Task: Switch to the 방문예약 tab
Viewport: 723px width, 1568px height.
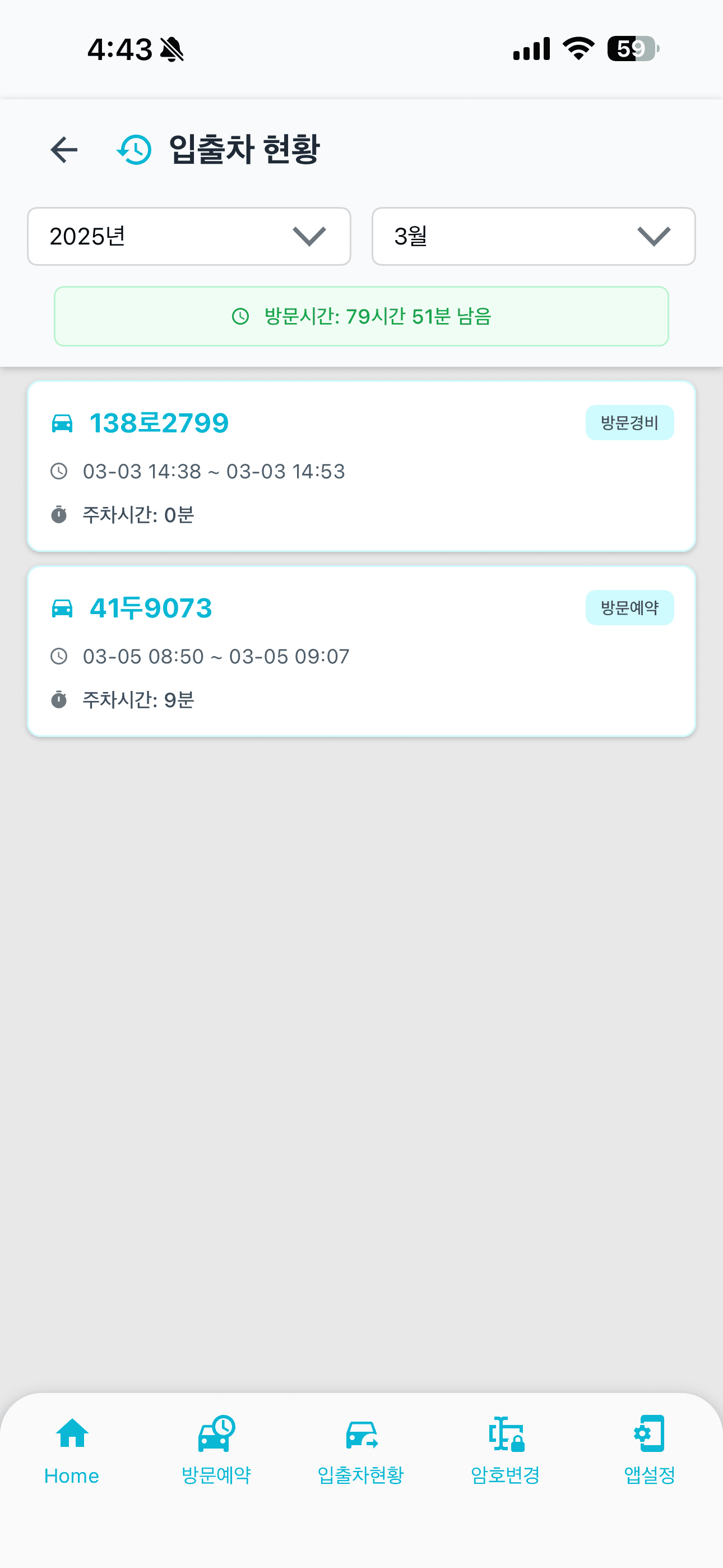Action: [216, 1450]
